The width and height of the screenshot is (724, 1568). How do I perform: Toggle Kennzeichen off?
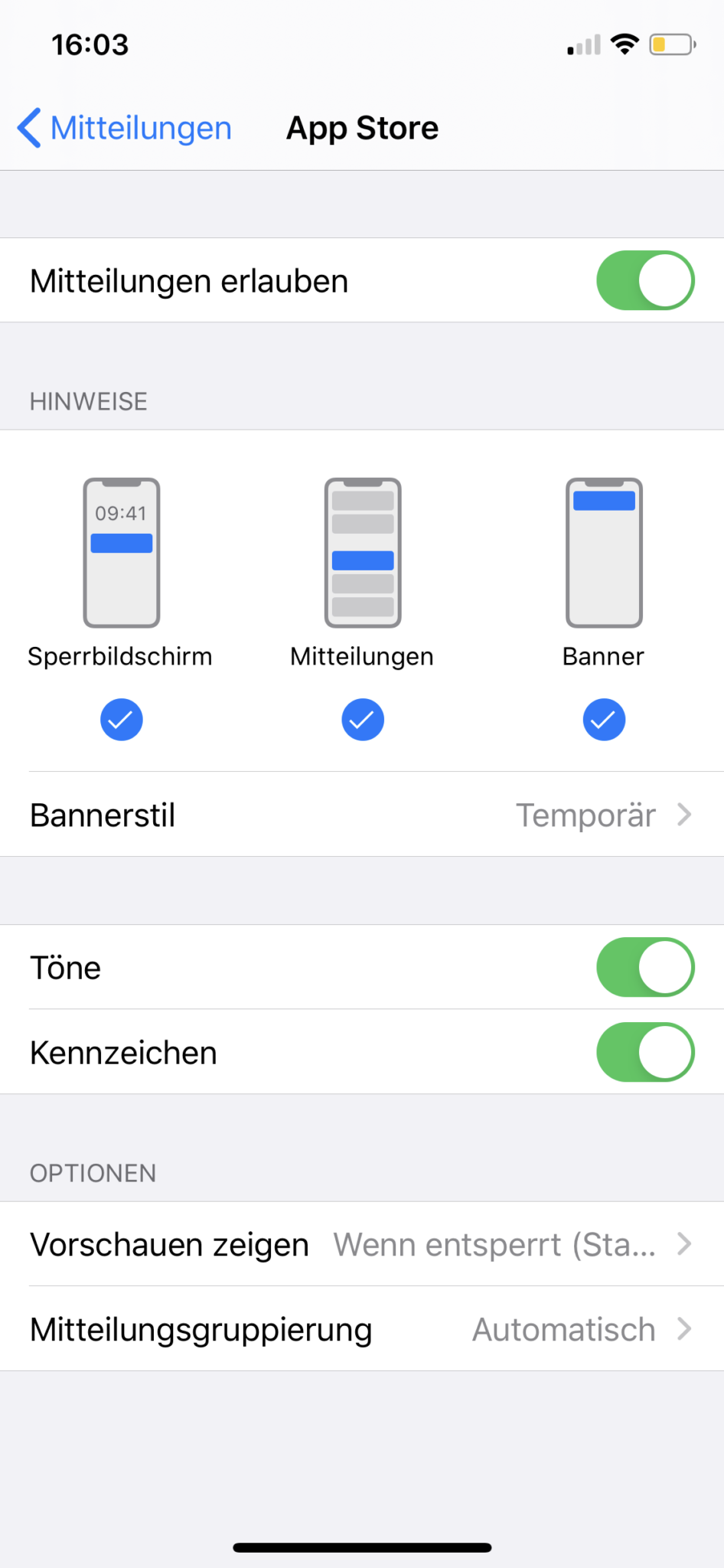[645, 1052]
